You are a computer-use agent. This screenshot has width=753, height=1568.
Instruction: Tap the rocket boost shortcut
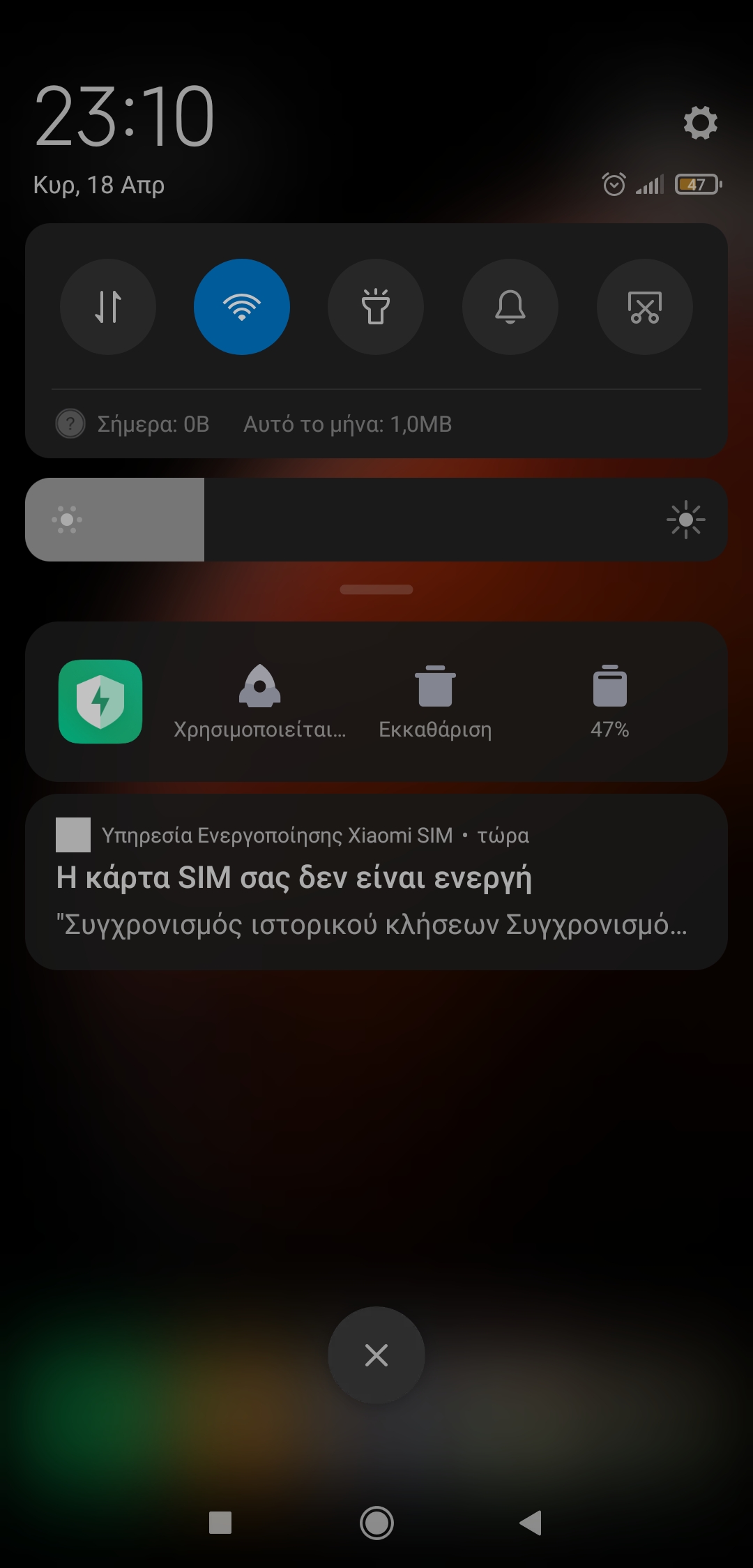click(259, 702)
